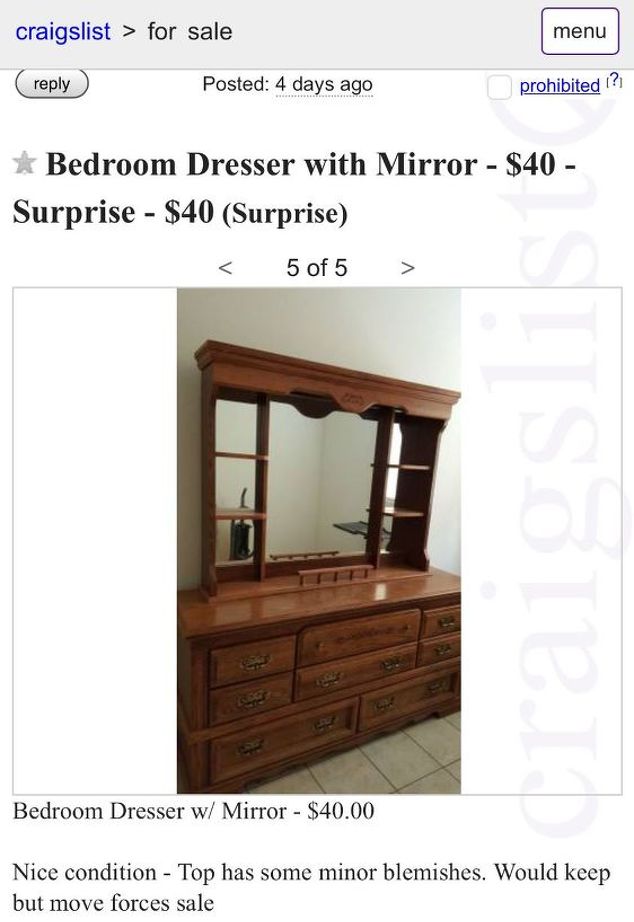This screenshot has height=922, width=634.
Task: Show help for prohibited flag question mark
Action: pyautogui.click(x=614, y=83)
